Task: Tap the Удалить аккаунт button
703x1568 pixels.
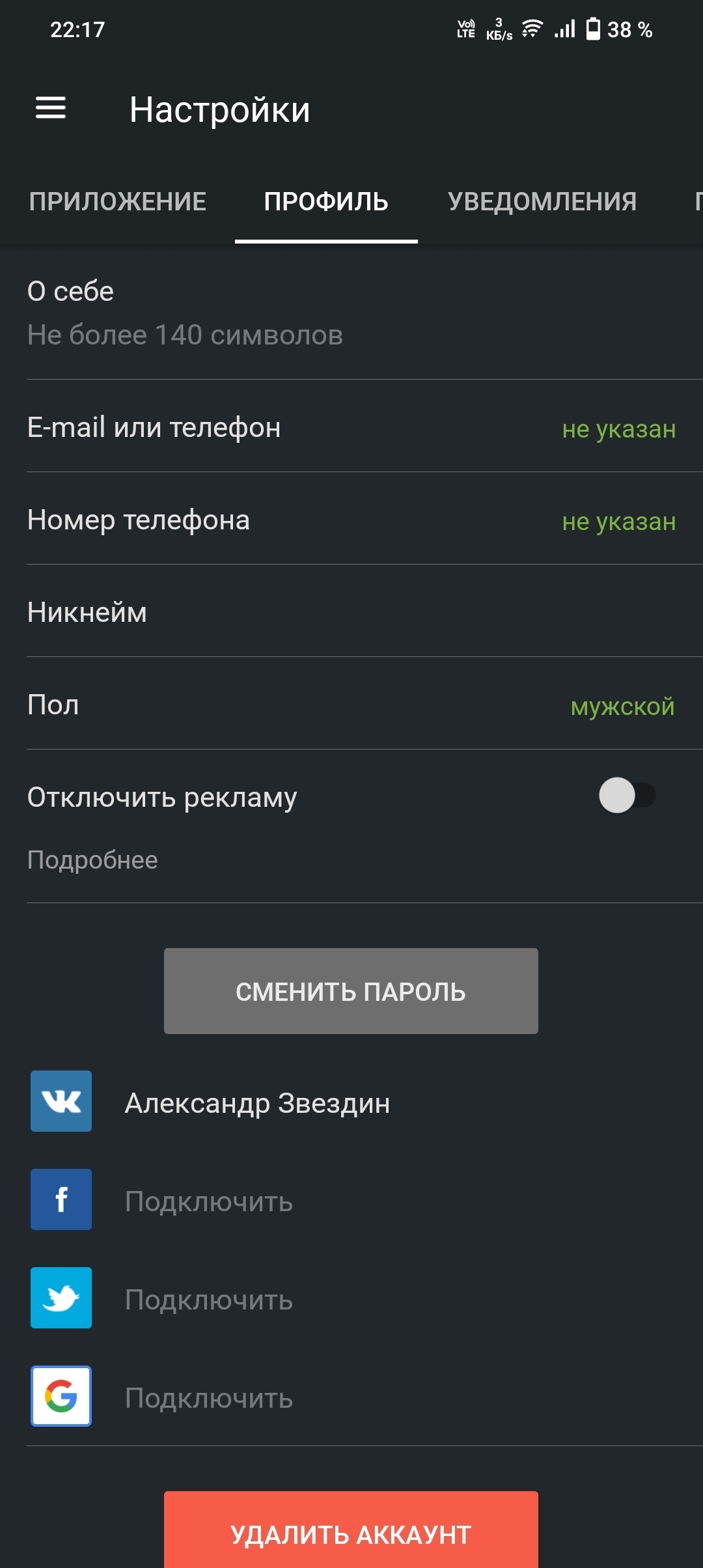Action: [x=351, y=1533]
